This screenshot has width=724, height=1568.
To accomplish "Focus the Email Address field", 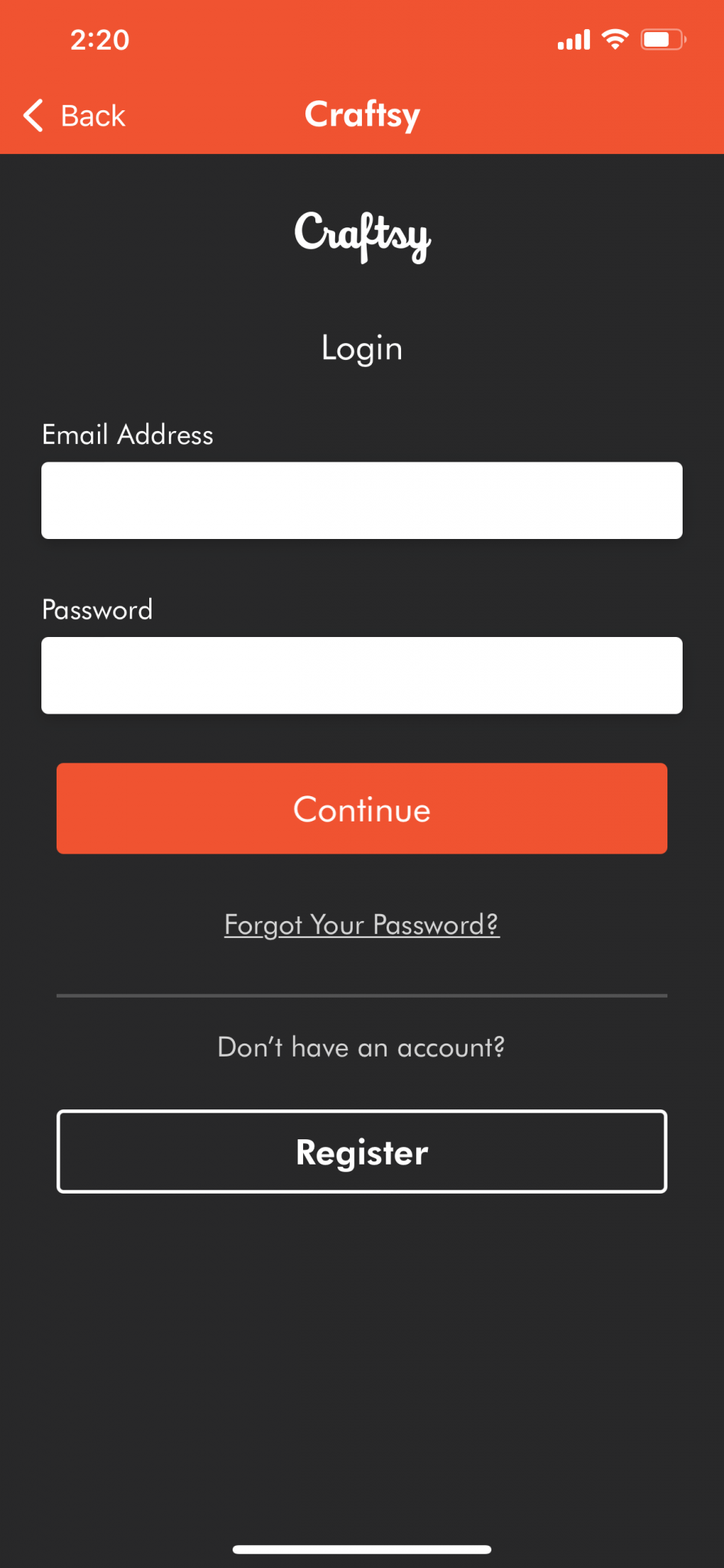I will (x=361, y=500).
